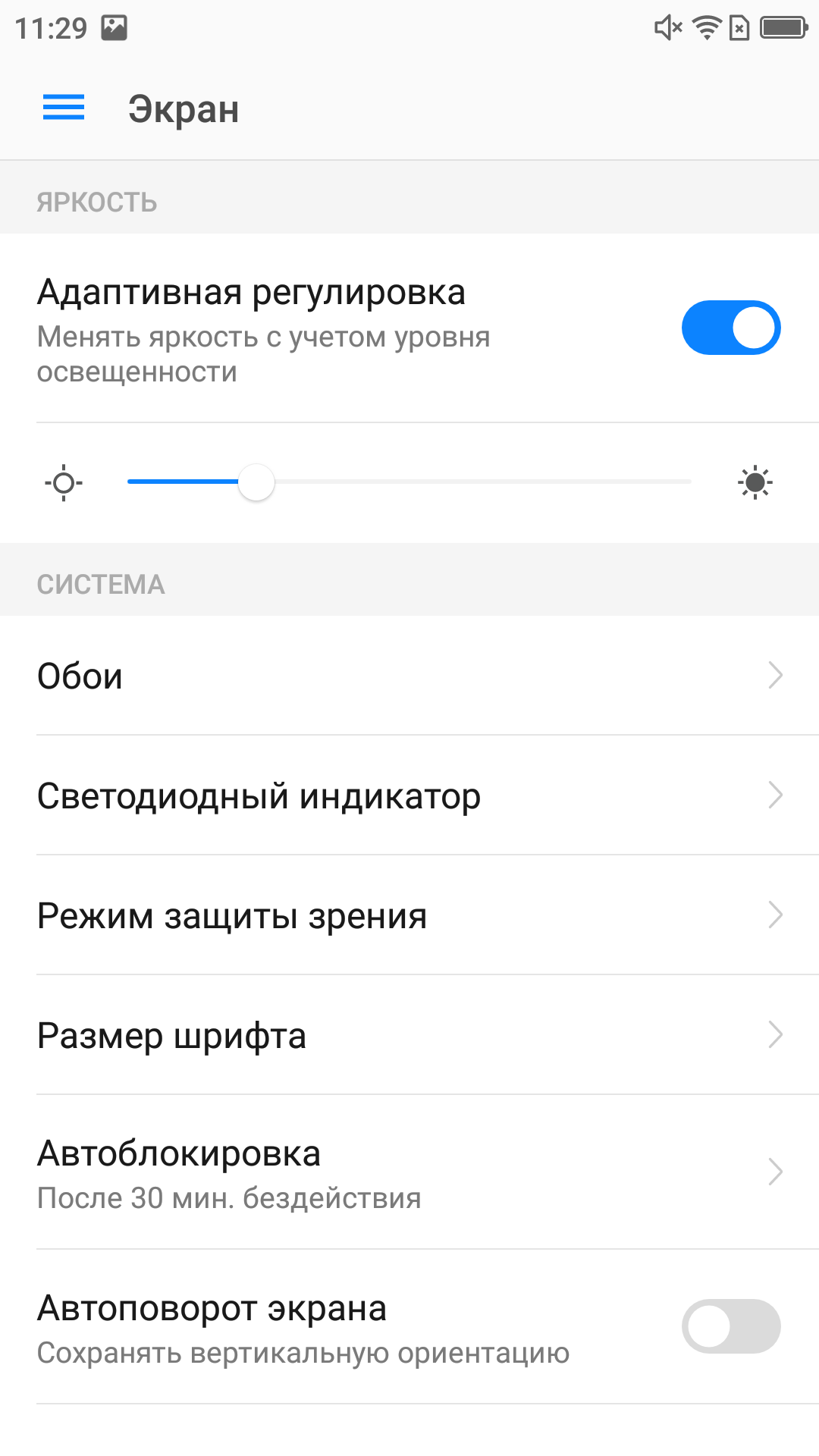Enable the Автоповорот экрана switch
The width and height of the screenshot is (819, 1456).
(x=731, y=1326)
